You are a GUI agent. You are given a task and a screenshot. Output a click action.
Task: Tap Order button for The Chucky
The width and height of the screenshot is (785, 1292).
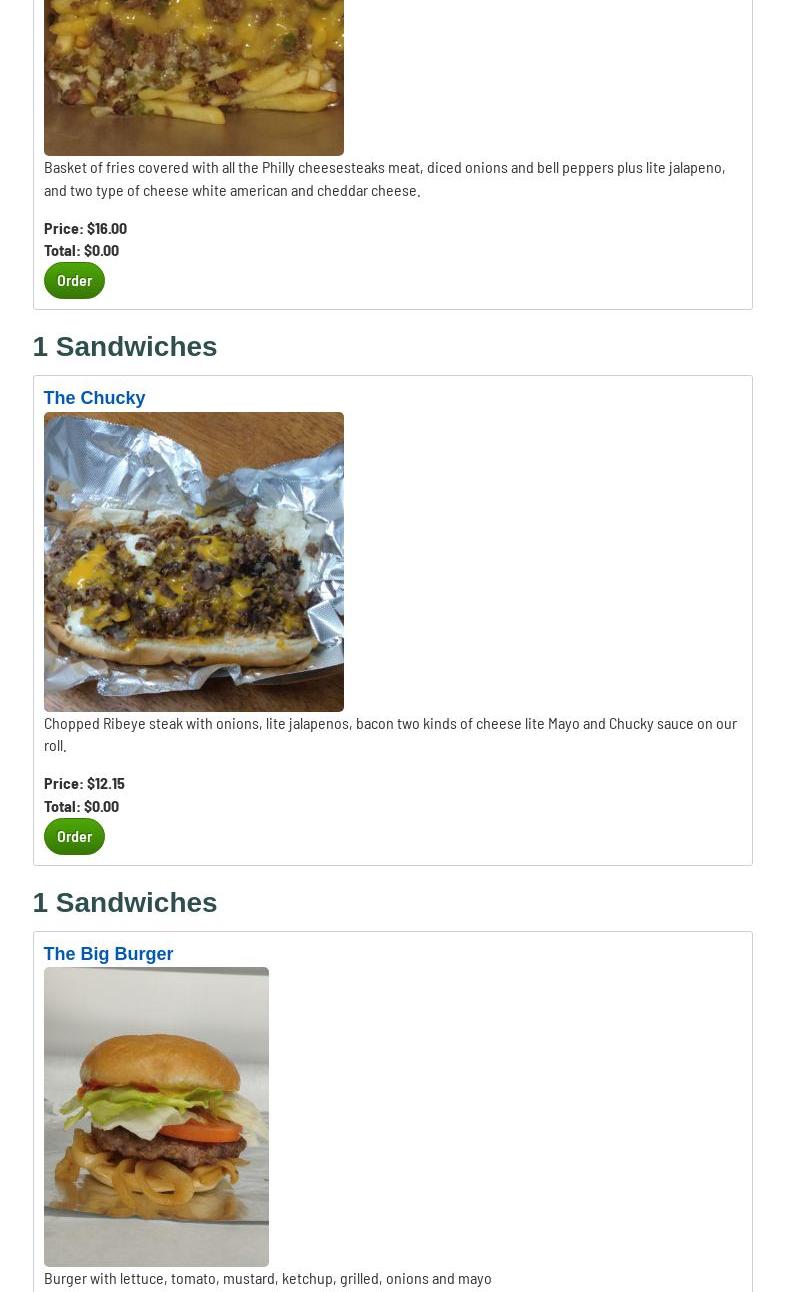point(74,836)
